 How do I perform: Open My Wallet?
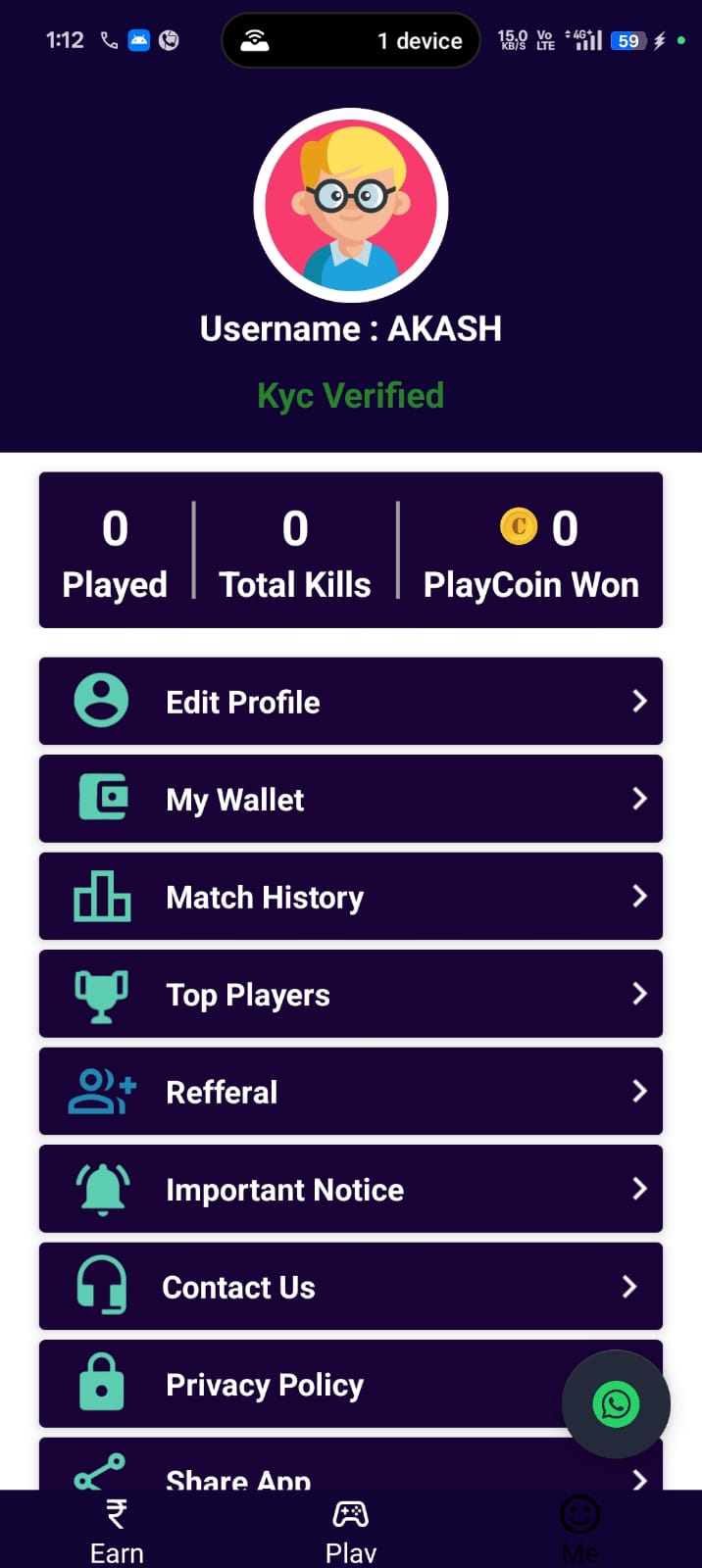[350, 799]
